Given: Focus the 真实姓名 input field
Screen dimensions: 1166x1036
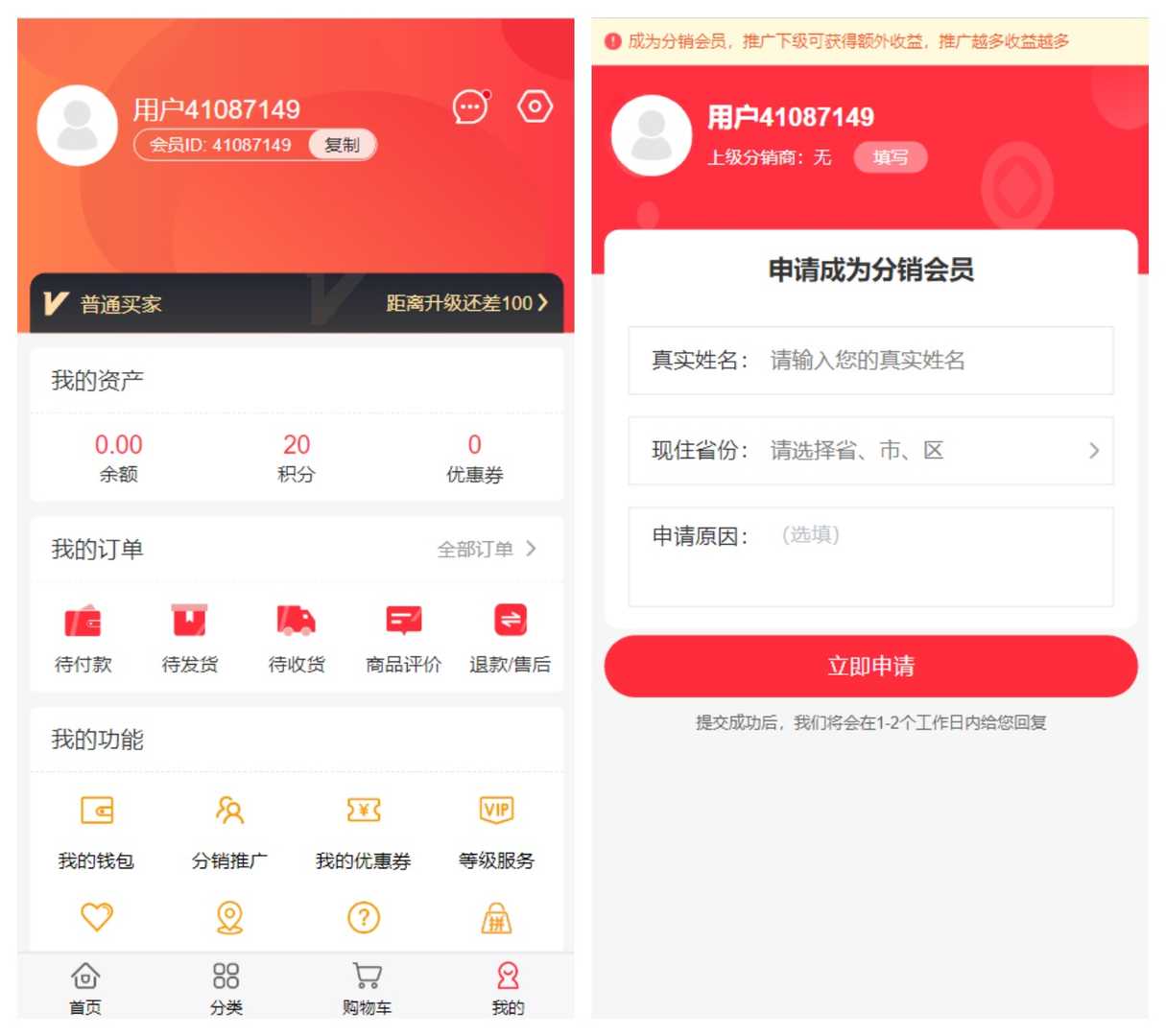Looking at the screenshot, I should point(936,361).
